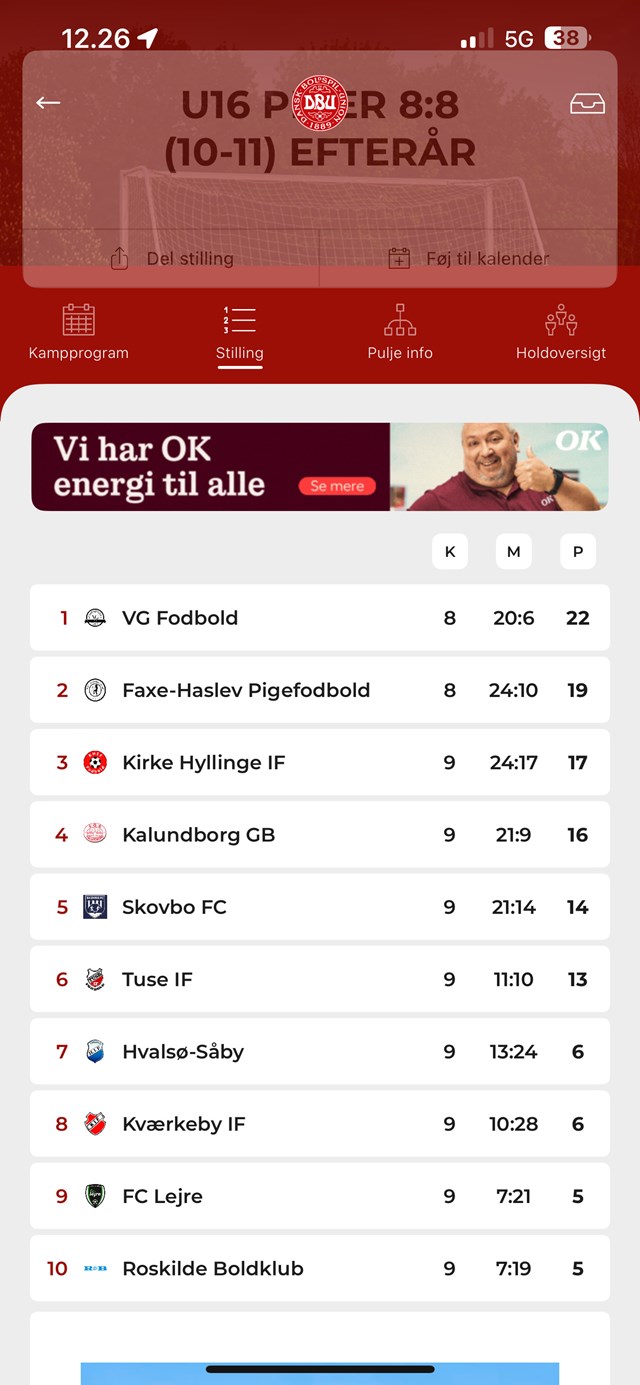Switch to the Kampprogram tab

click(x=78, y=332)
